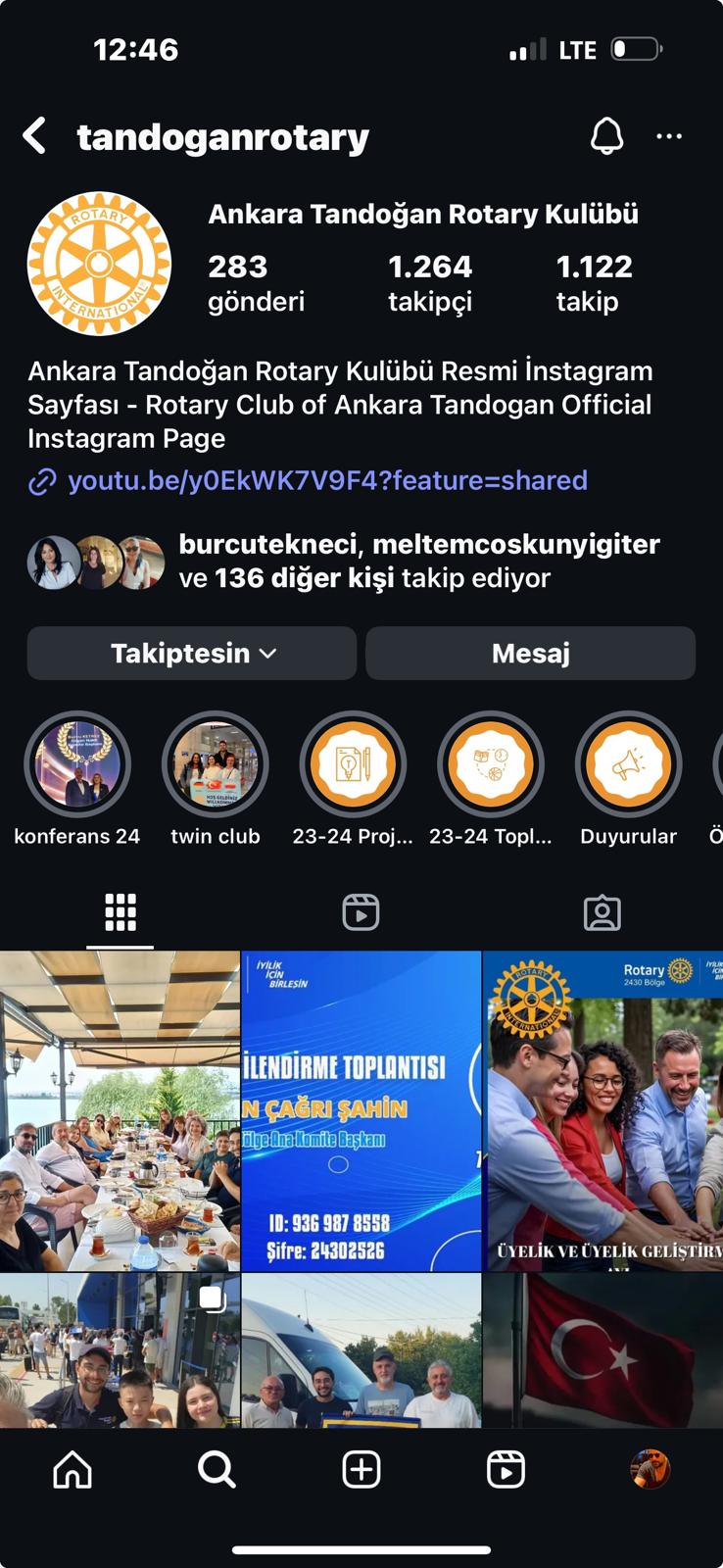This screenshot has width=723, height=1568.
Task: Expand the Takiptesin following dropdown
Action: (192, 654)
